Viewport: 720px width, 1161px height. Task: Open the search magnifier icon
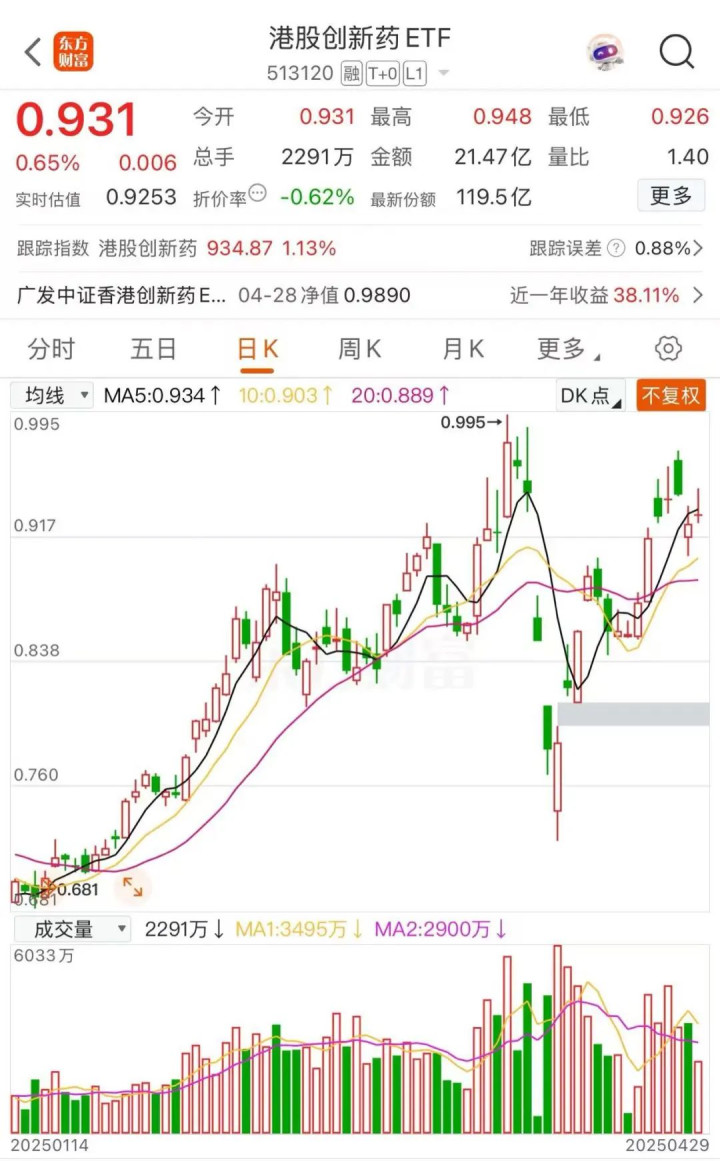[x=676, y=52]
